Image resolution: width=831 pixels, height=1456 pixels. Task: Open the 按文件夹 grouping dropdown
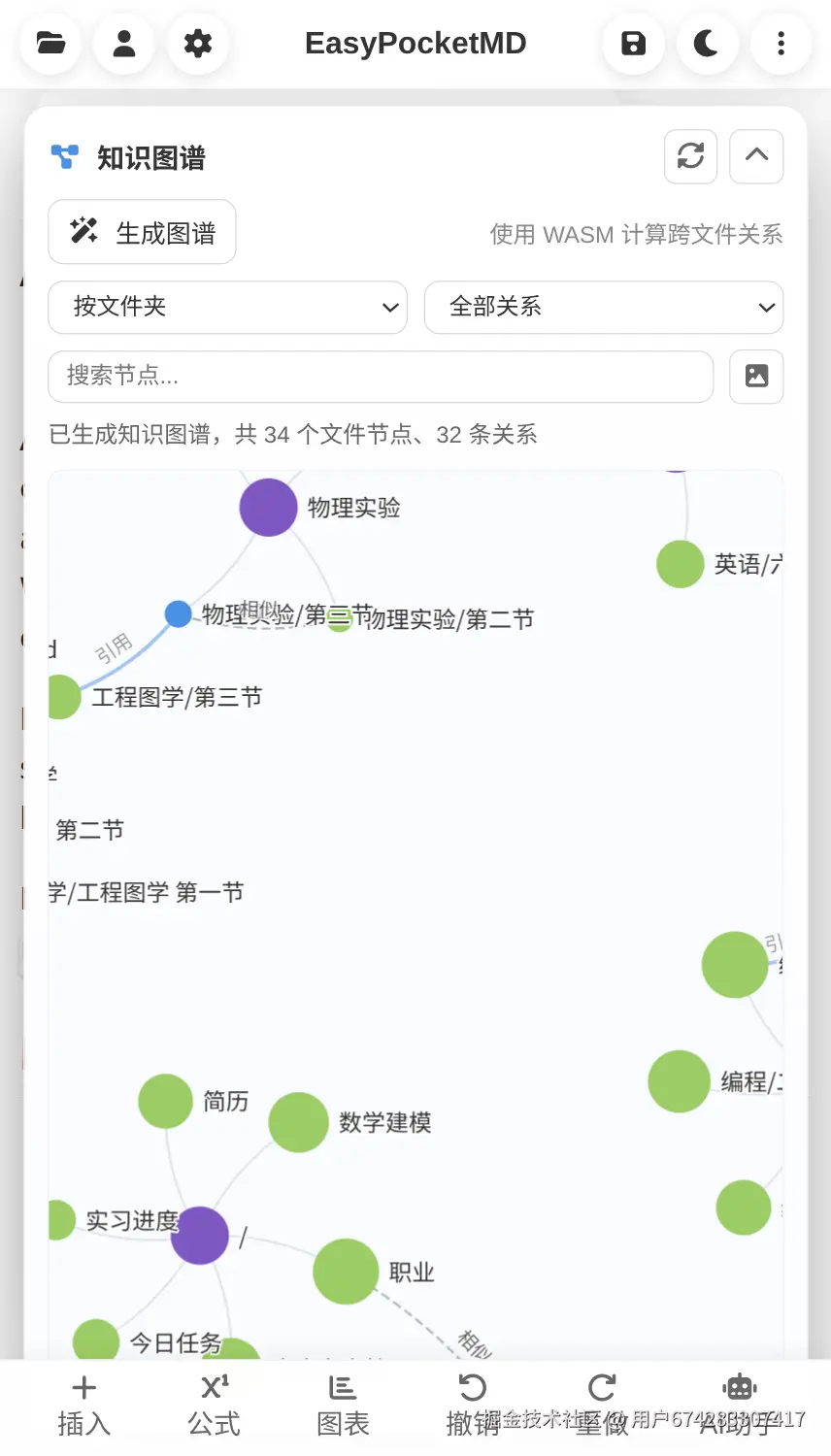pyautogui.click(x=227, y=307)
